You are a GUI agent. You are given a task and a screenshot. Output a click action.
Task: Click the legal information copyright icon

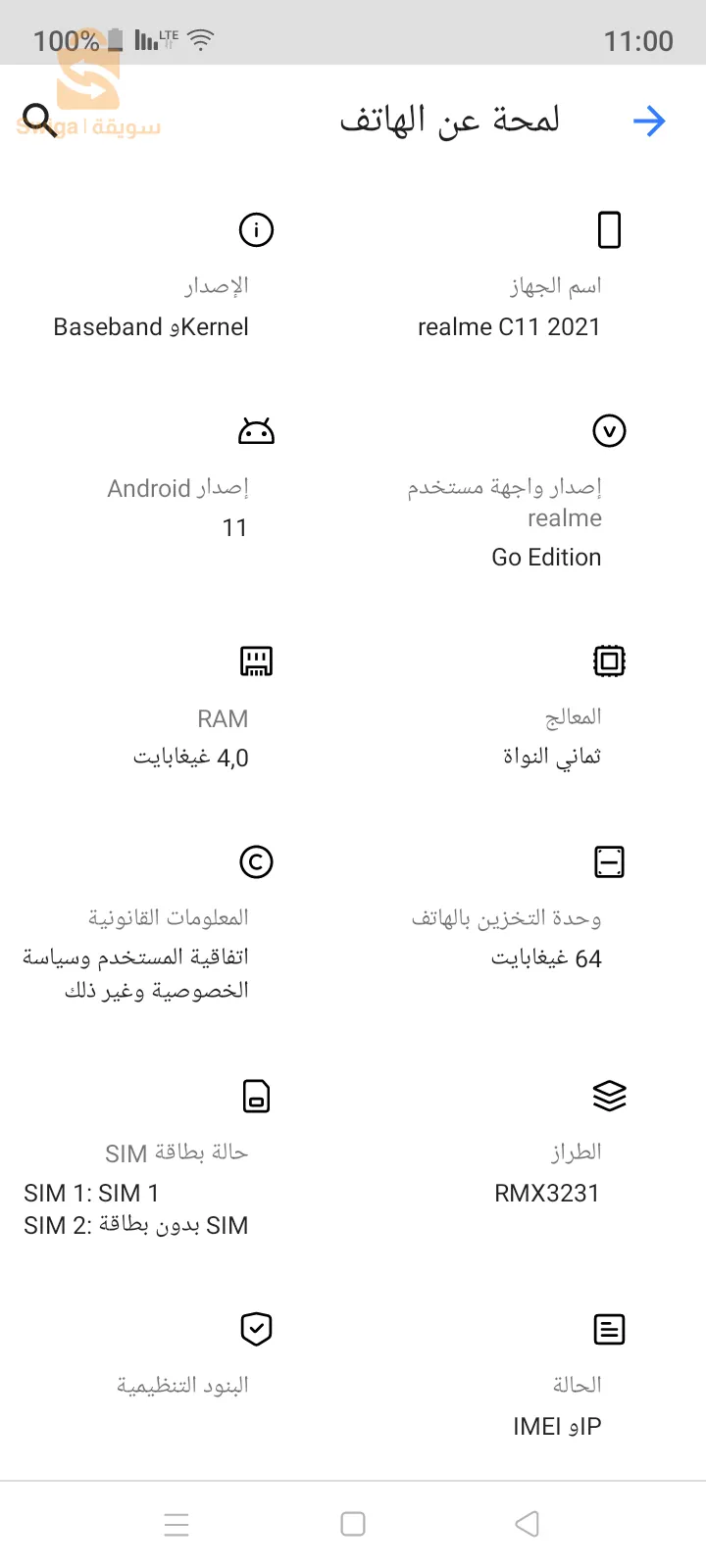(x=256, y=861)
